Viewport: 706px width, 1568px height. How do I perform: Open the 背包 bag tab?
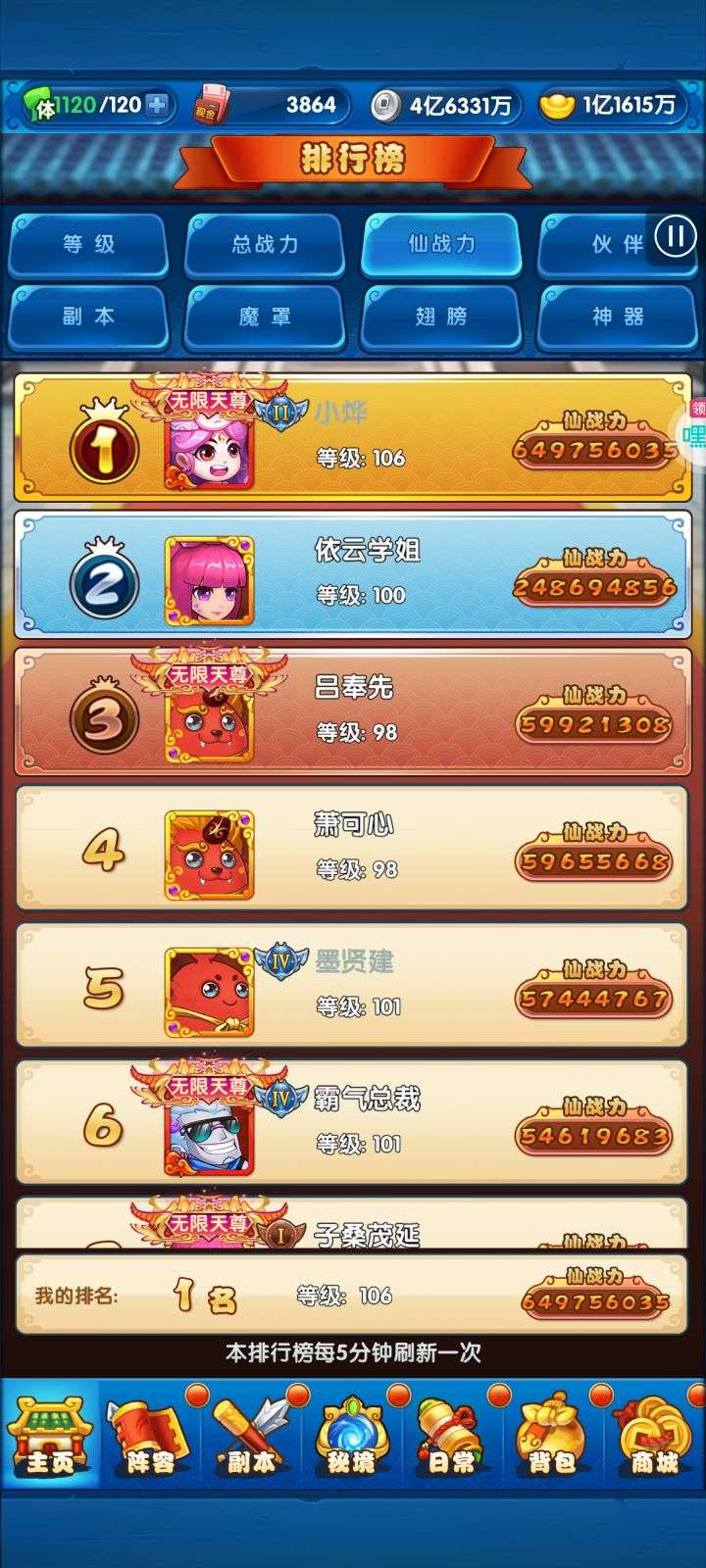tap(552, 1436)
